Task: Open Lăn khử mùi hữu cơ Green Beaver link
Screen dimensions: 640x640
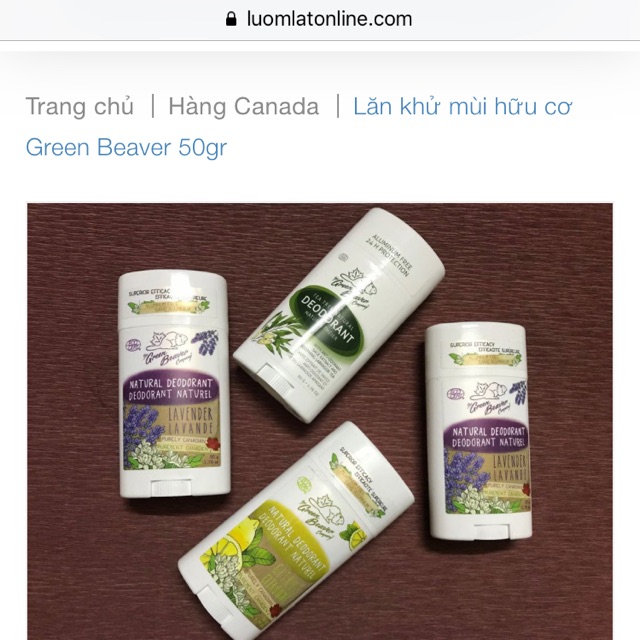Action: coord(462,106)
